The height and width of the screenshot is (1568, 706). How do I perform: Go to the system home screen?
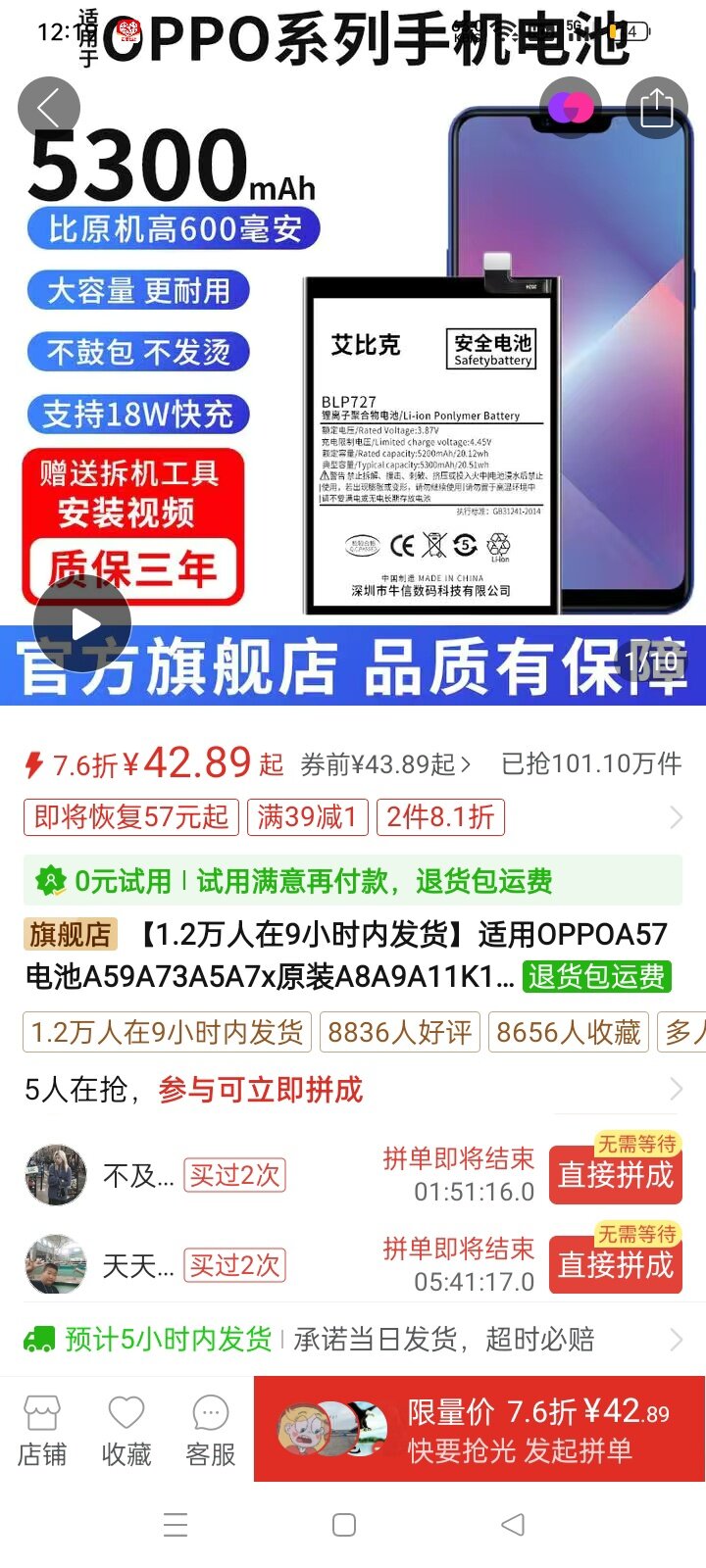pos(344,1525)
